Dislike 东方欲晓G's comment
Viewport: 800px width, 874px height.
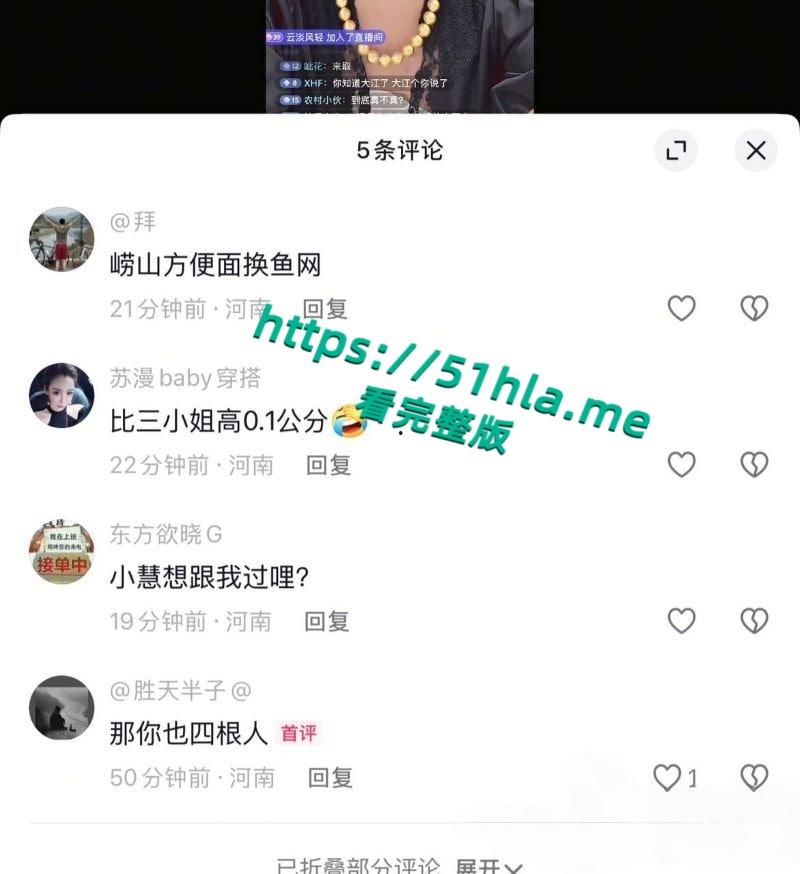click(x=755, y=621)
